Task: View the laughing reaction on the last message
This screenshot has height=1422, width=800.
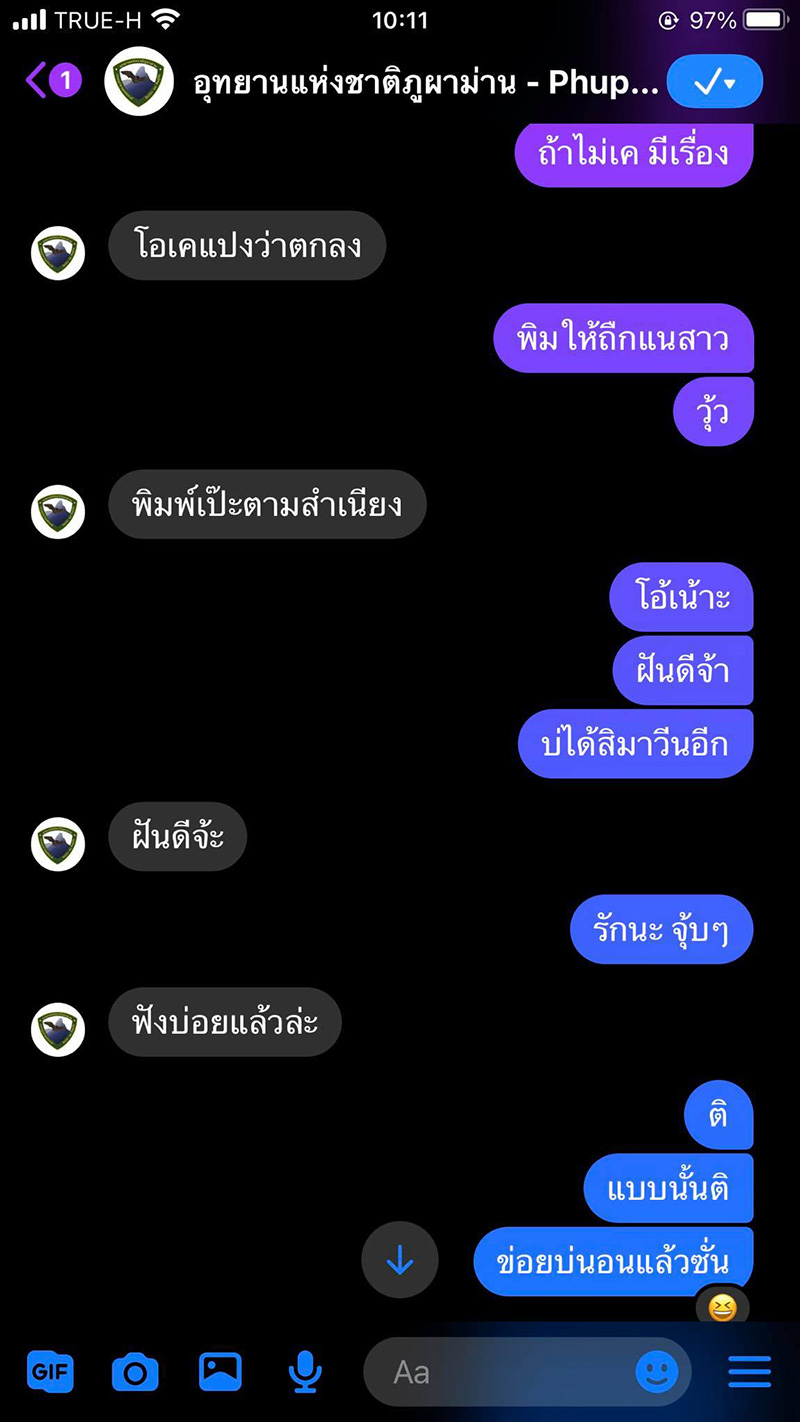Action: click(721, 1306)
